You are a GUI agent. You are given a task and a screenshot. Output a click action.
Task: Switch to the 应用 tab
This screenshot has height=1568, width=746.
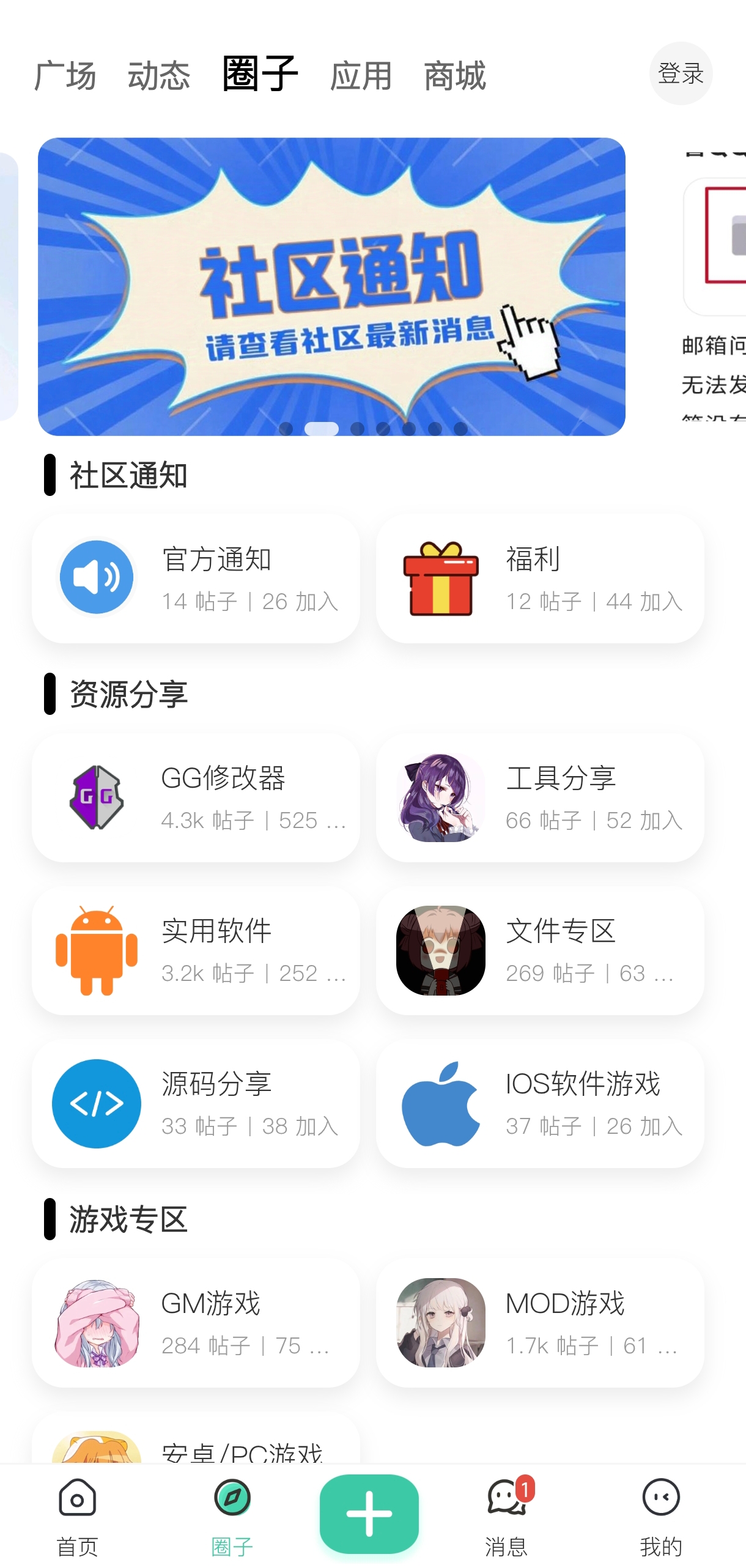click(x=360, y=76)
